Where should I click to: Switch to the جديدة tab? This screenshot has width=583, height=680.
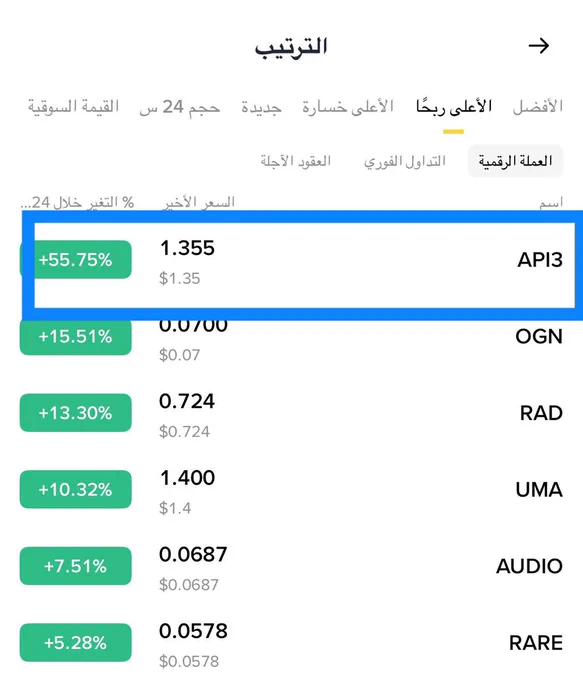262,107
